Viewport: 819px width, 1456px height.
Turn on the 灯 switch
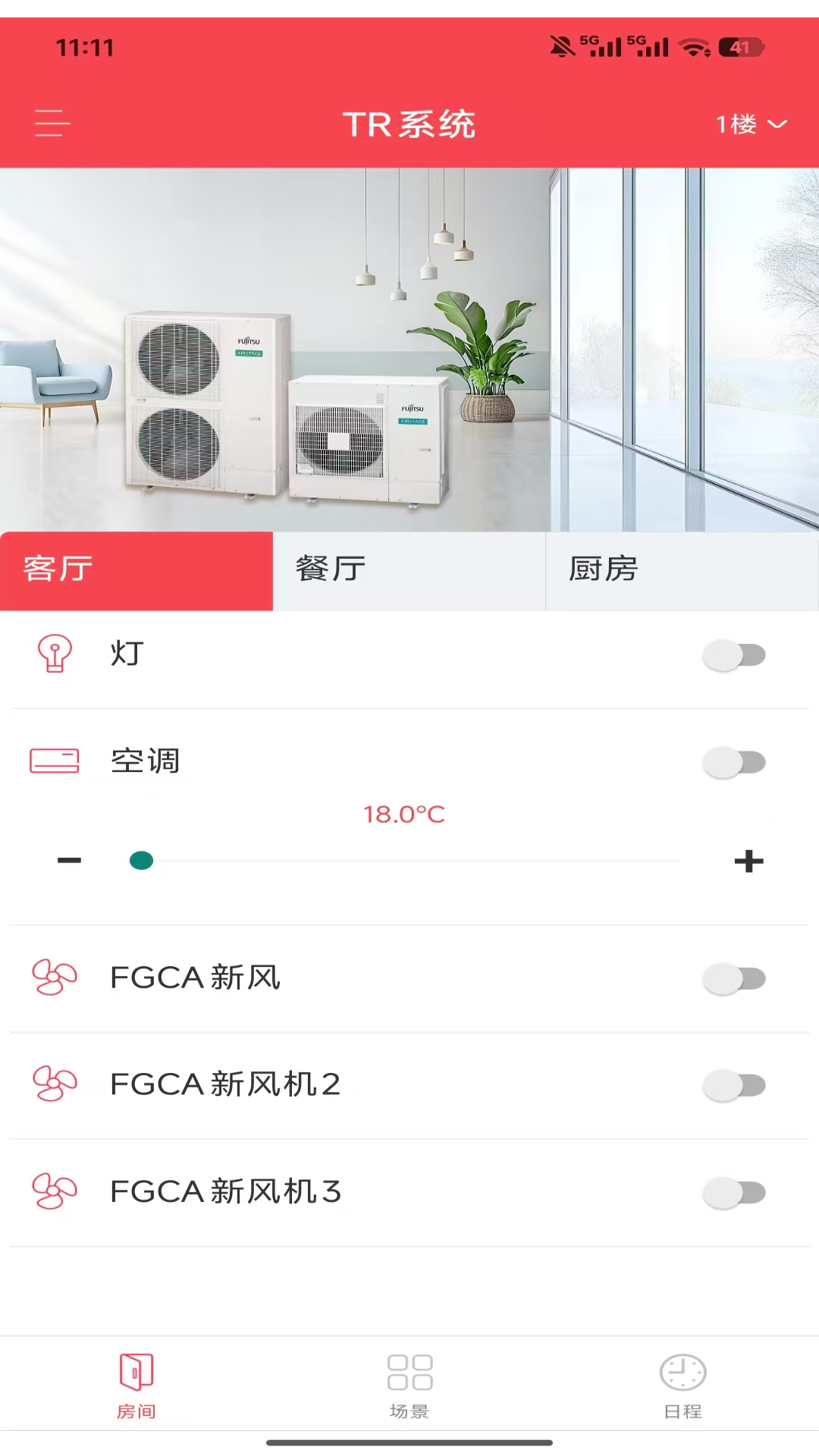tap(733, 655)
